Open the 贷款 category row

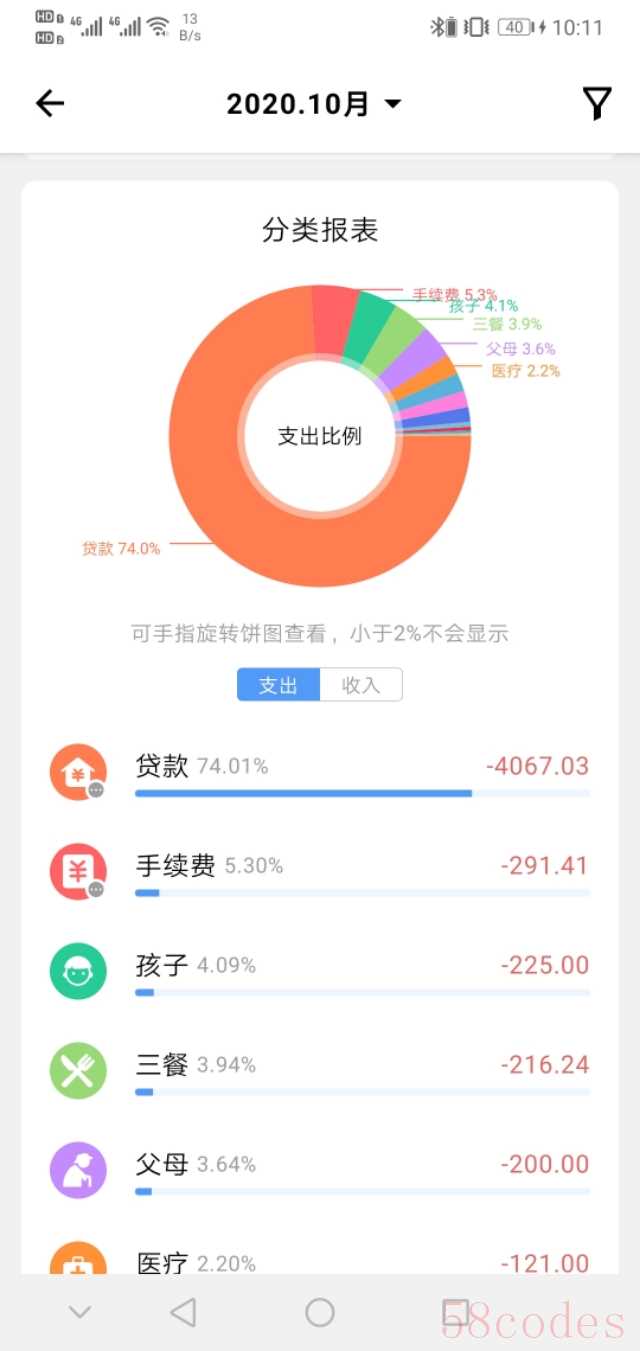click(320, 773)
